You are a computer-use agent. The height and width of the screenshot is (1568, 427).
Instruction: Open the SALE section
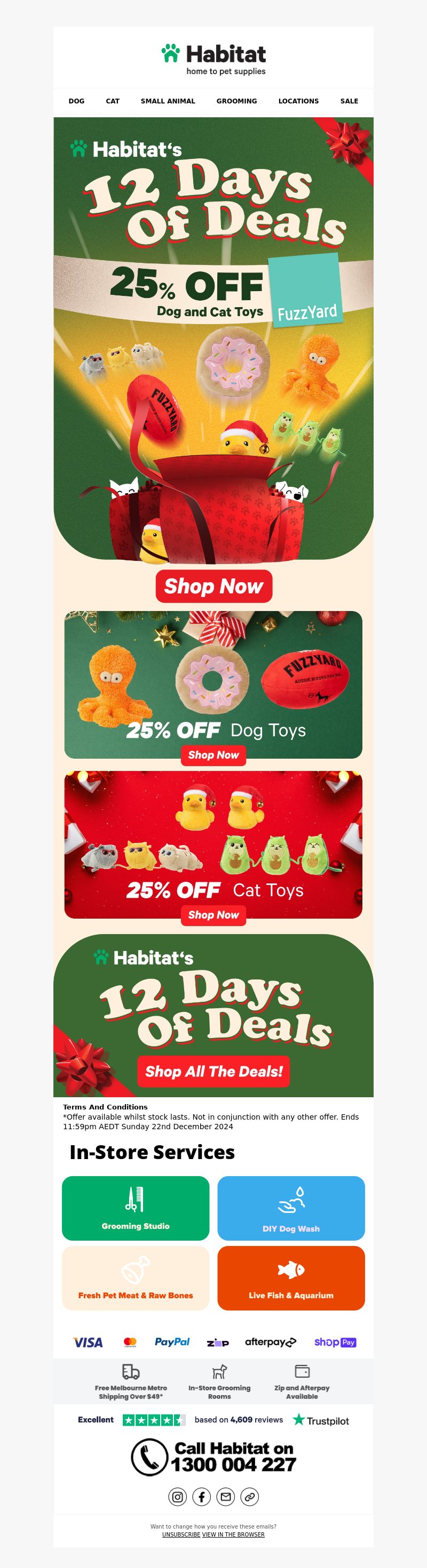[349, 101]
